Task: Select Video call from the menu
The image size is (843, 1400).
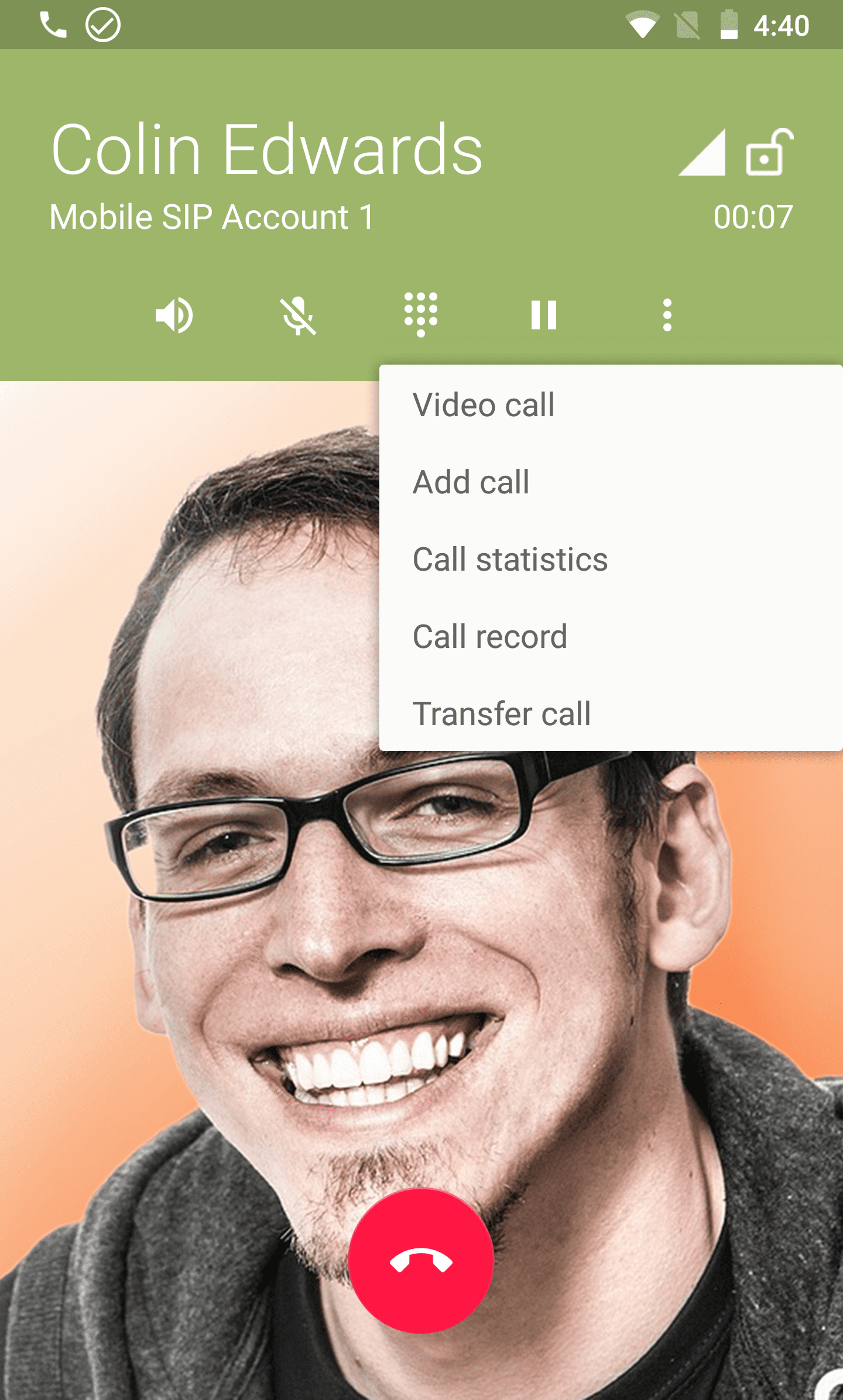Action: [x=484, y=404]
